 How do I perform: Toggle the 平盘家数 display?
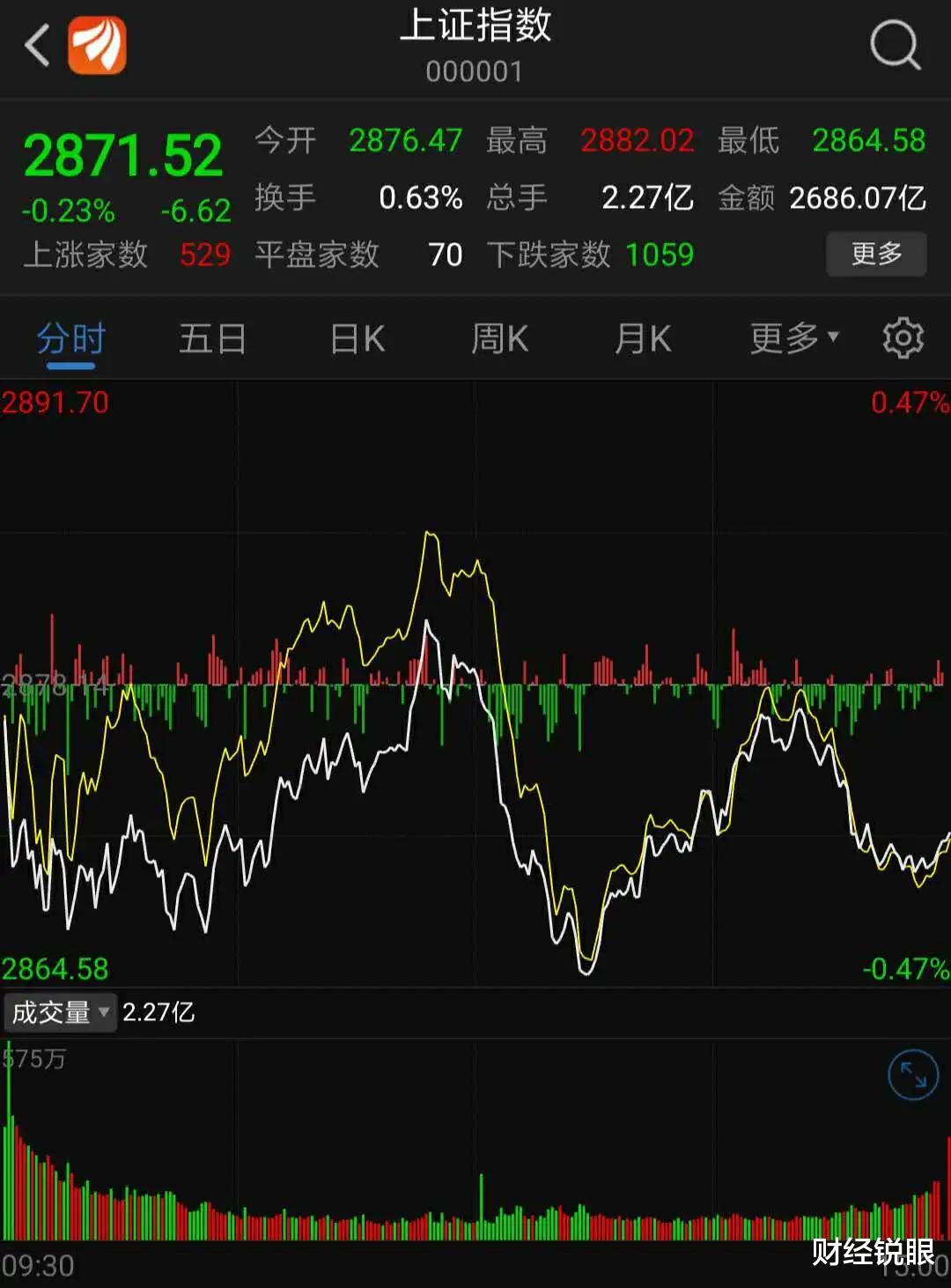click(319, 255)
